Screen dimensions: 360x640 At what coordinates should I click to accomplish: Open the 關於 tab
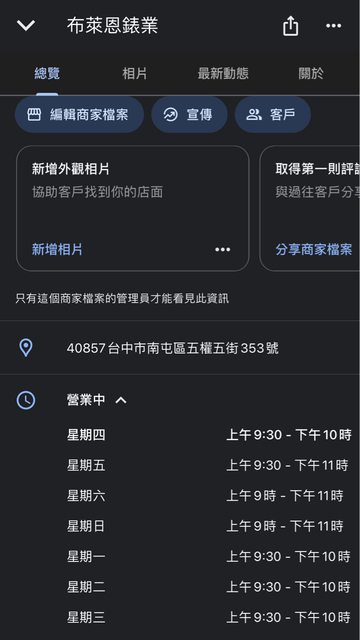[311, 73]
